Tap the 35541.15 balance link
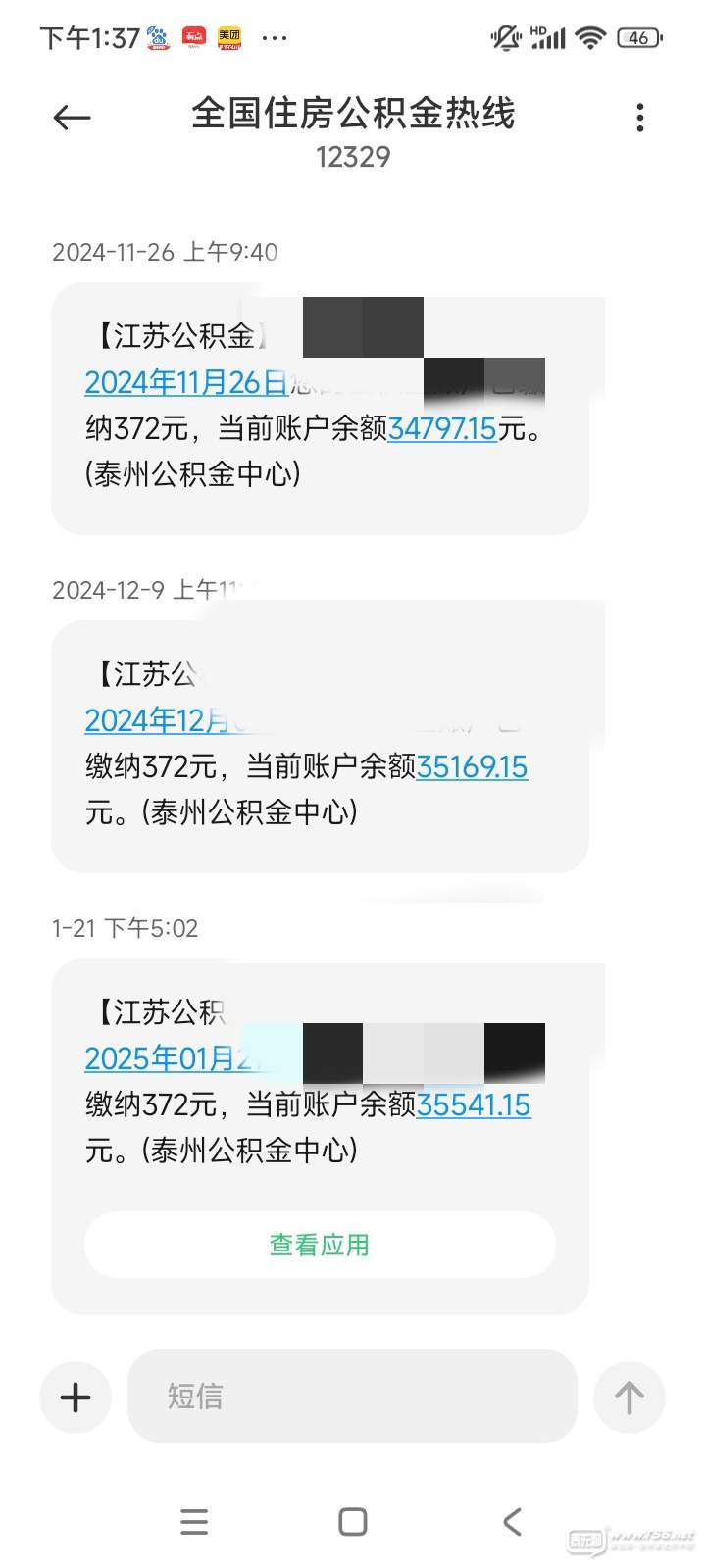Image resolution: width=706 pixels, height=1568 pixels. point(474,1104)
